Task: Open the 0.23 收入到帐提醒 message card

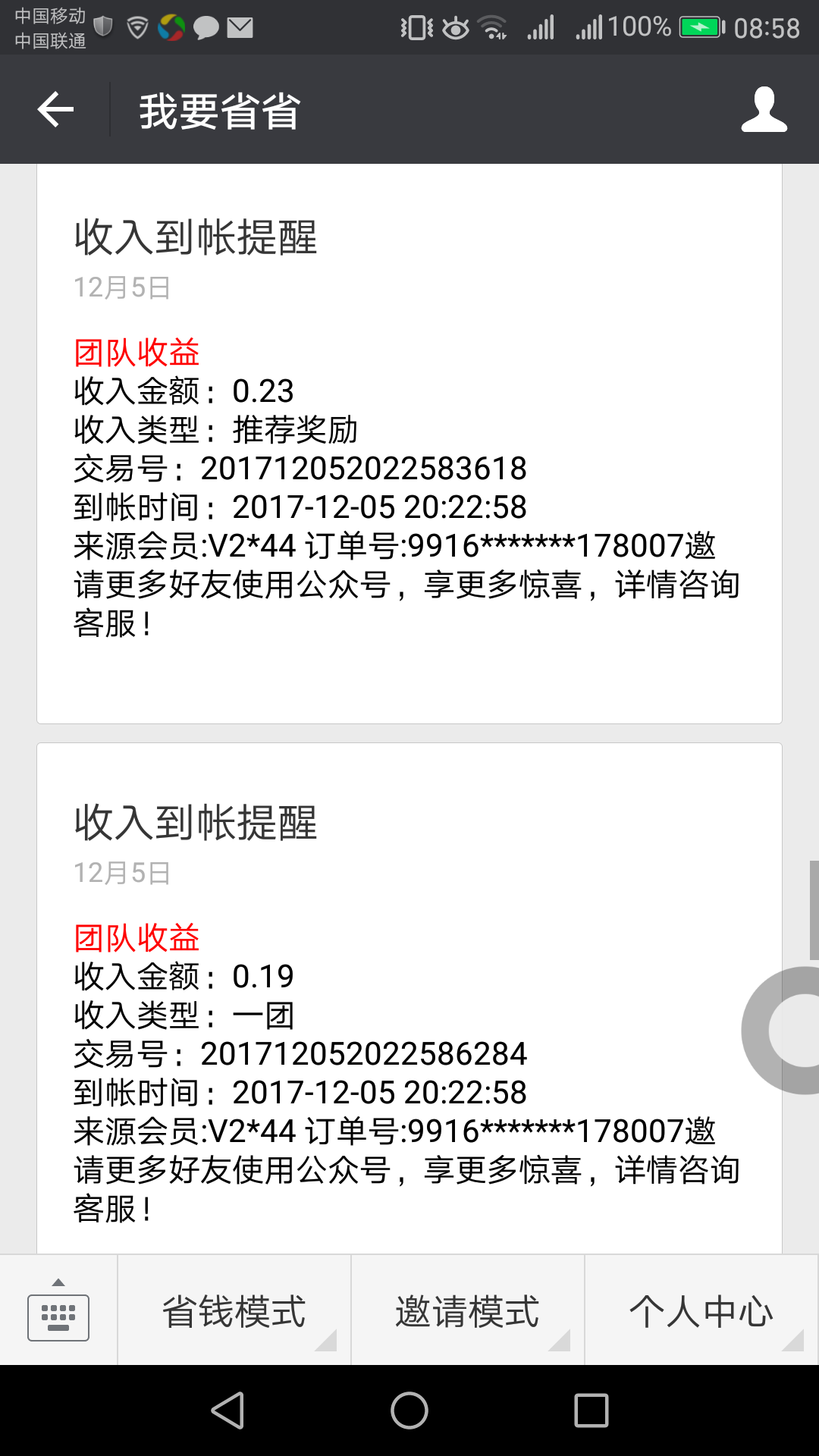Action: coord(409,444)
